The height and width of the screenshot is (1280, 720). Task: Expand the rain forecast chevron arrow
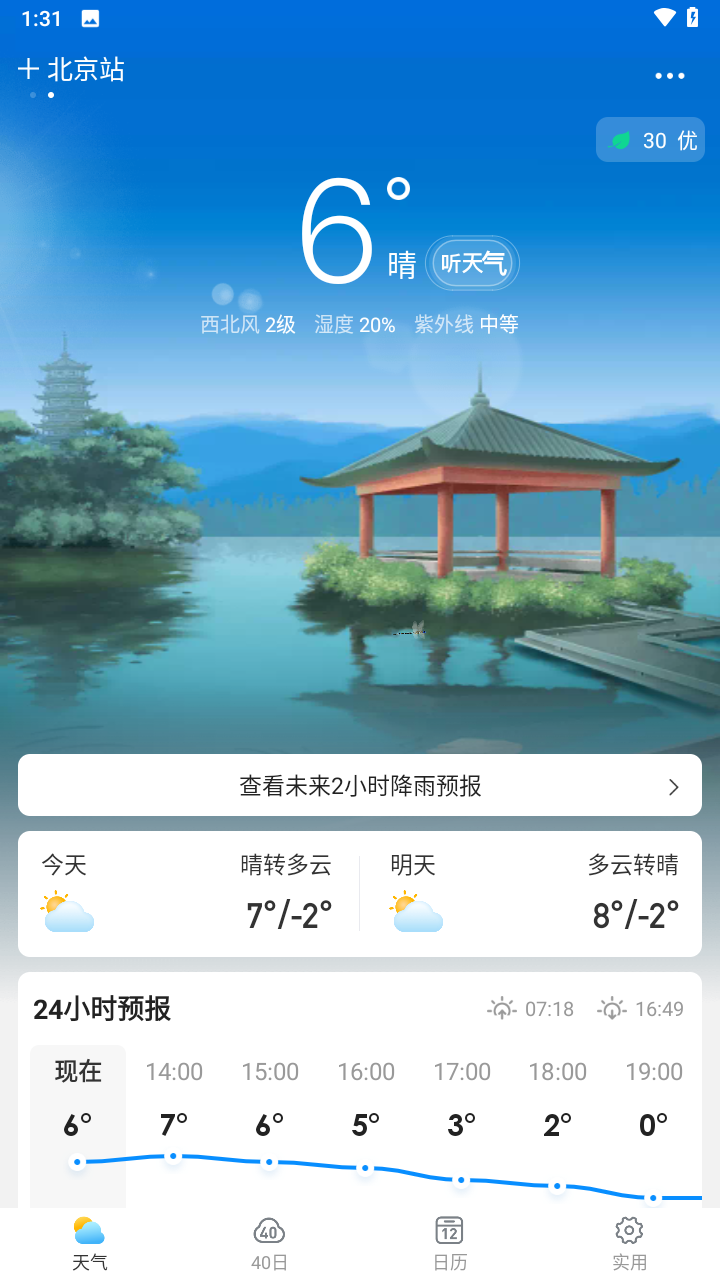tap(673, 786)
